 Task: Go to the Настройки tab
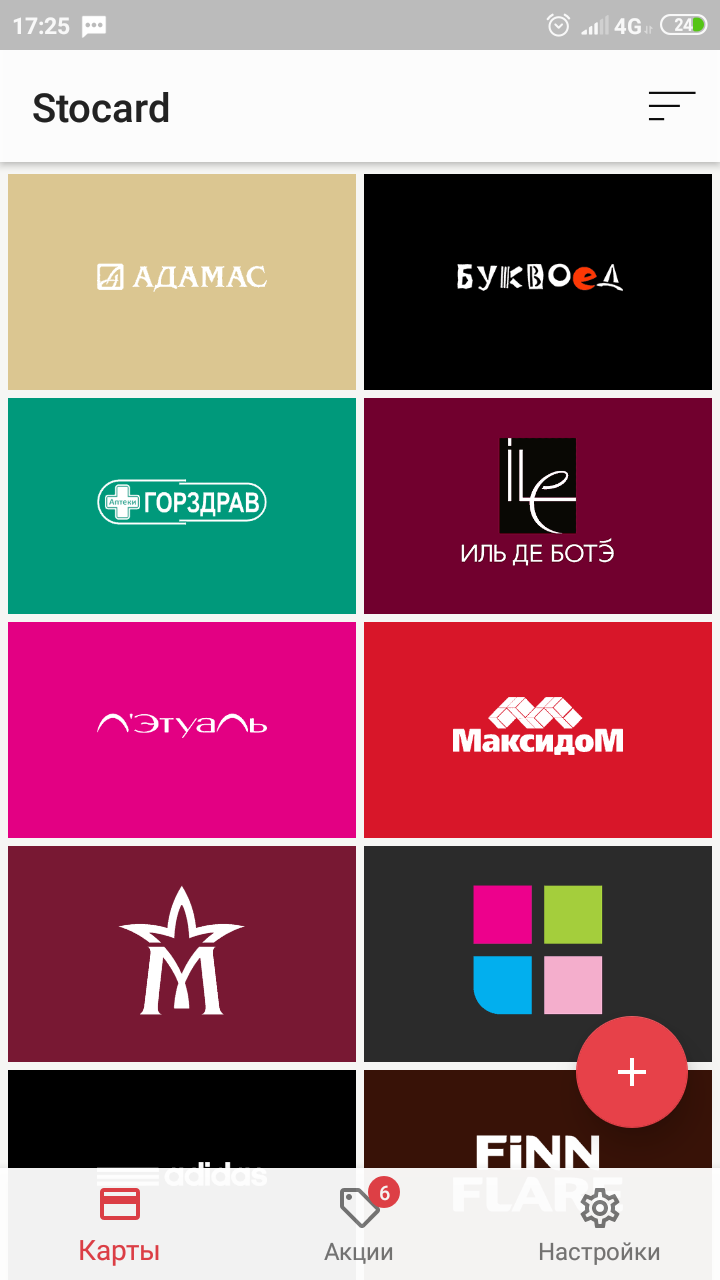point(599,1224)
